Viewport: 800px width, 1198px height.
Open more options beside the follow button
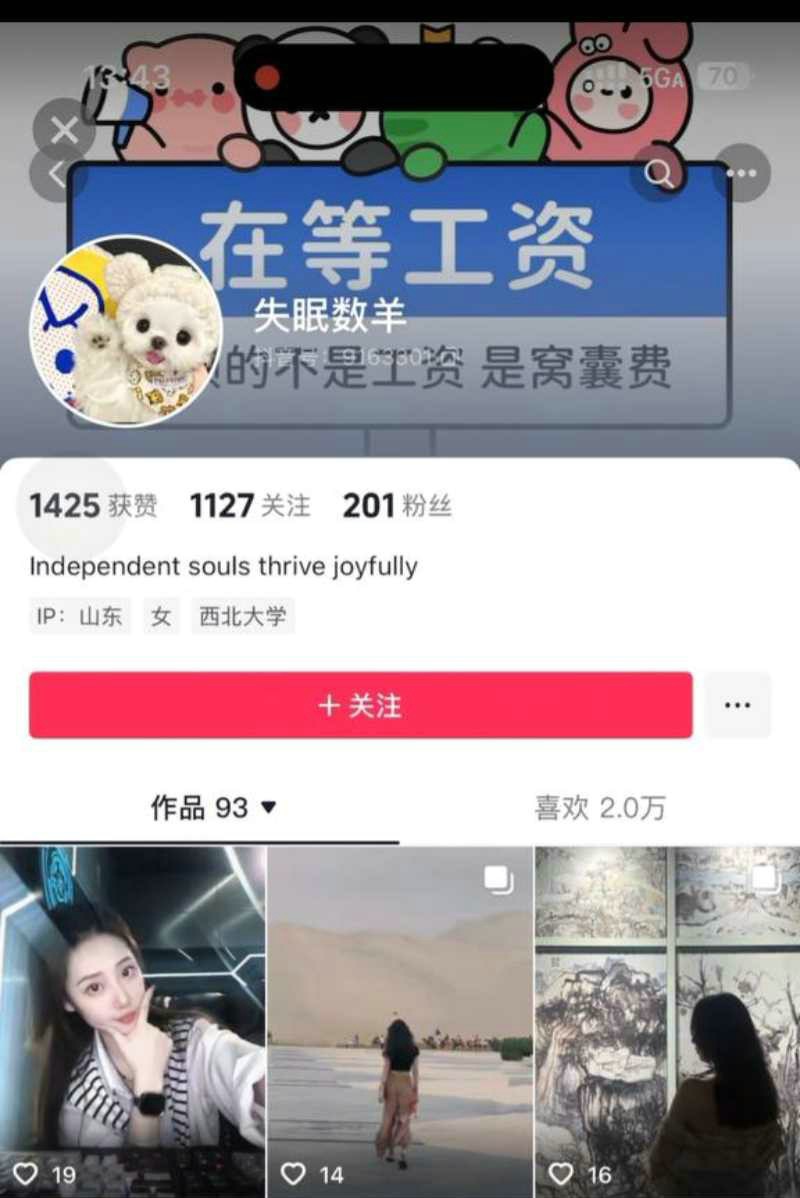(x=737, y=706)
